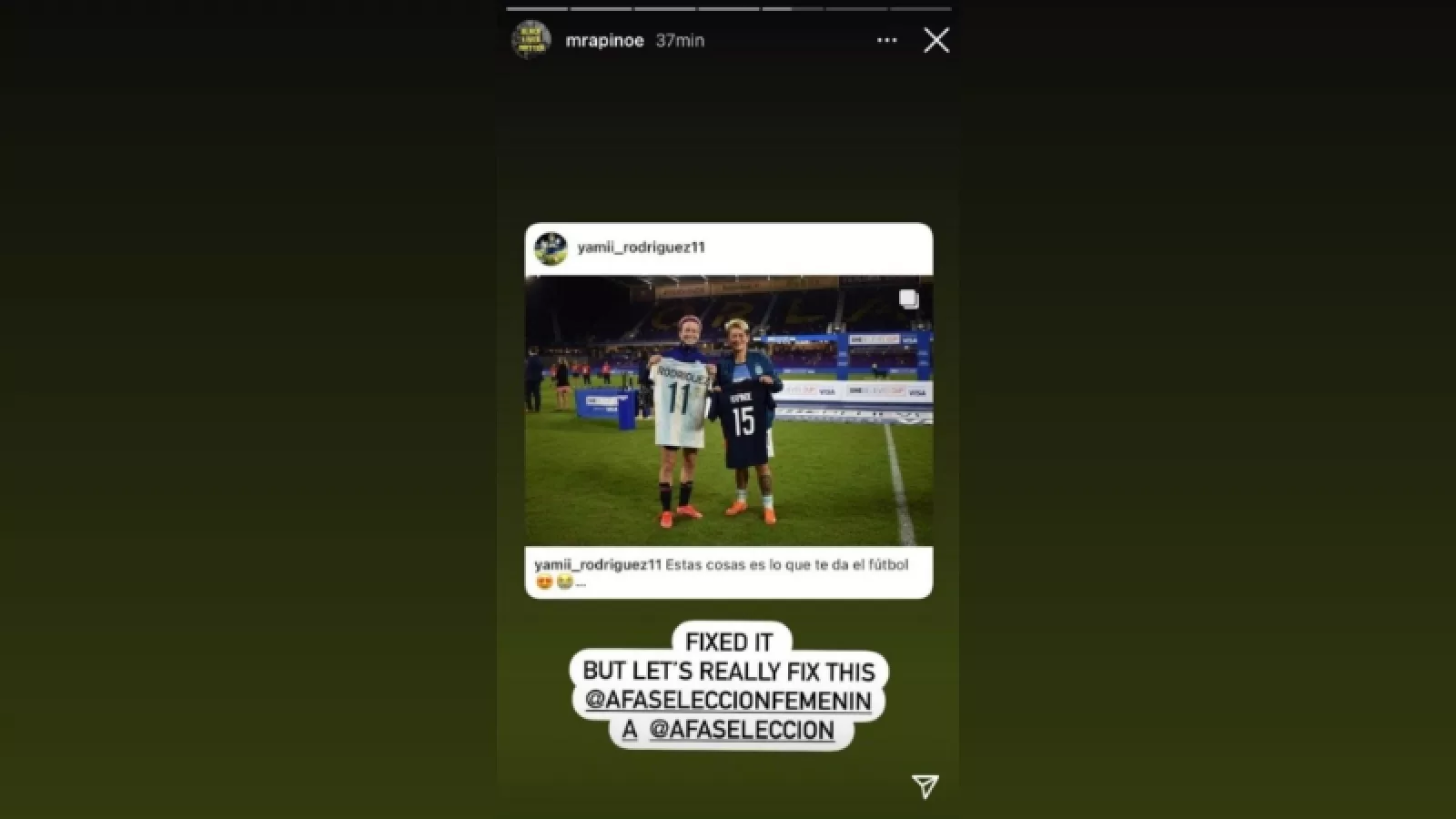Open mrapinoe's profile from avatar
Screen dimensions: 1456x819
point(531,40)
